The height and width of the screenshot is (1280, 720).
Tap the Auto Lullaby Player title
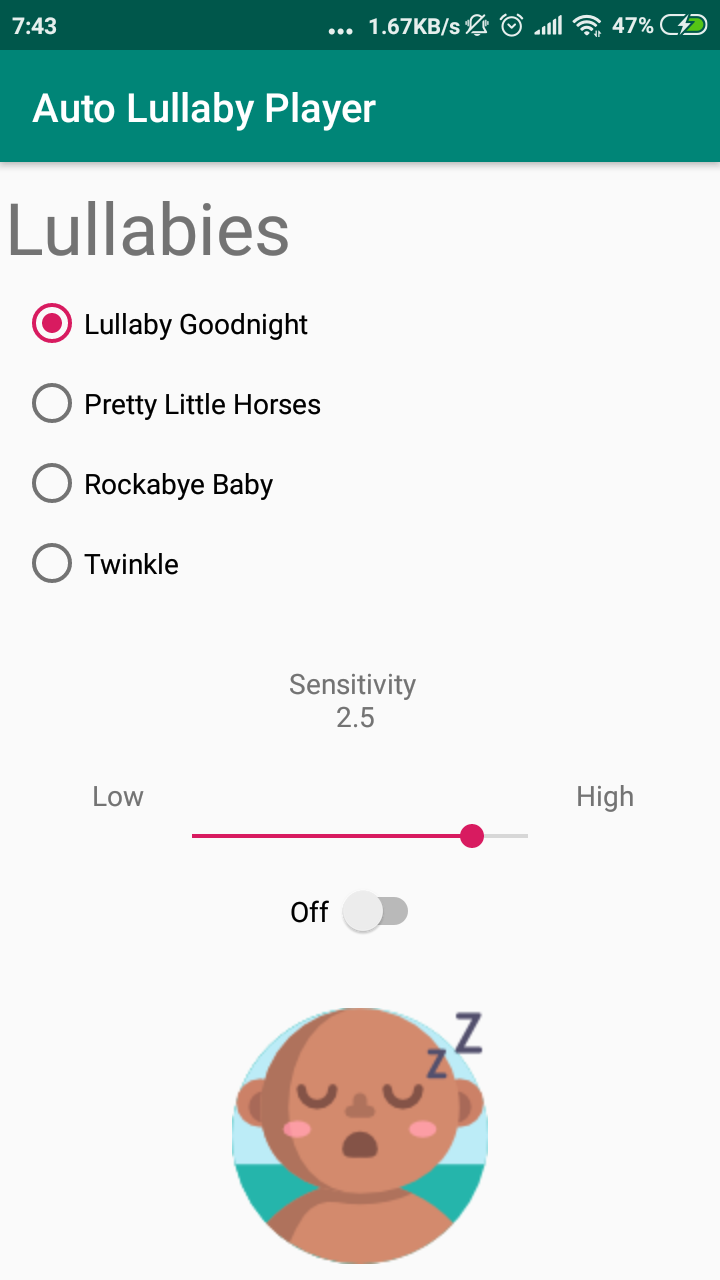click(x=204, y=107)
